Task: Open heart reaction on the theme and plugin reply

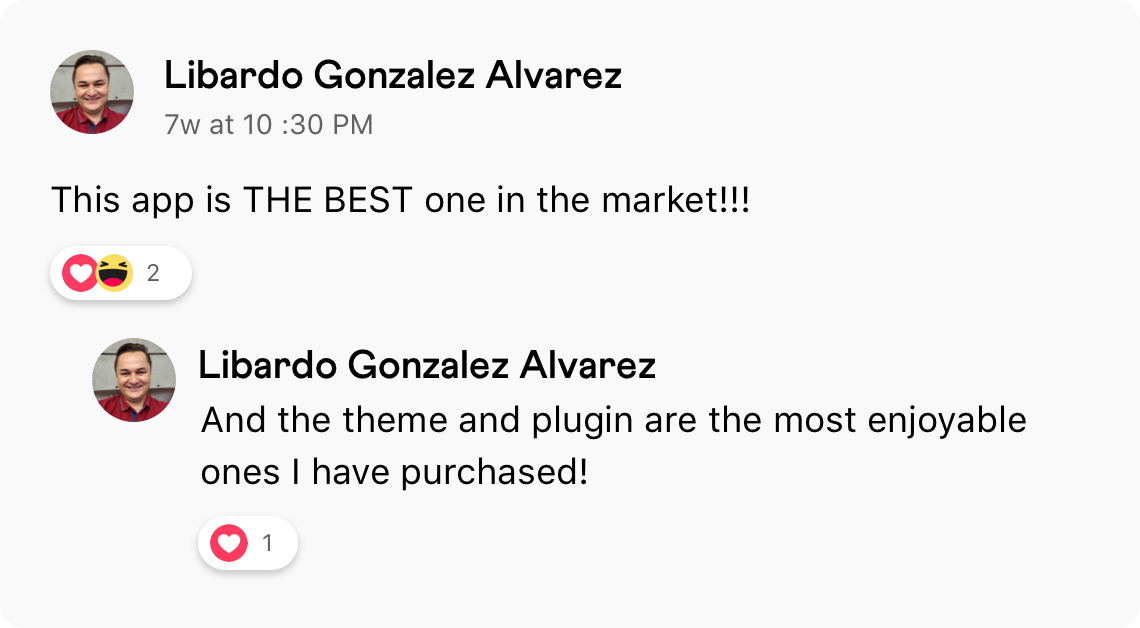Action: (x=247, y=543)
